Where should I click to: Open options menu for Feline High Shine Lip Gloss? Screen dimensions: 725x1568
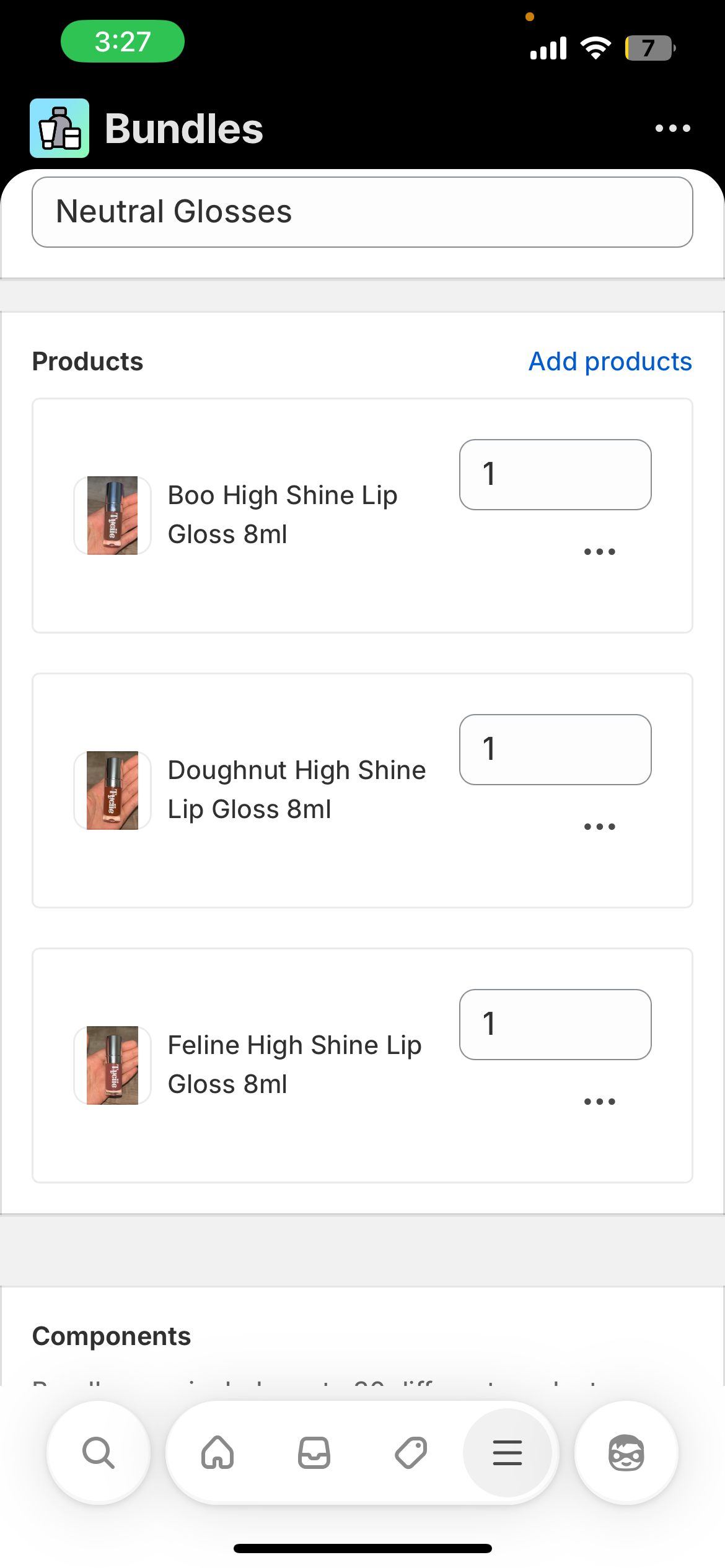tap(599, 1100)
